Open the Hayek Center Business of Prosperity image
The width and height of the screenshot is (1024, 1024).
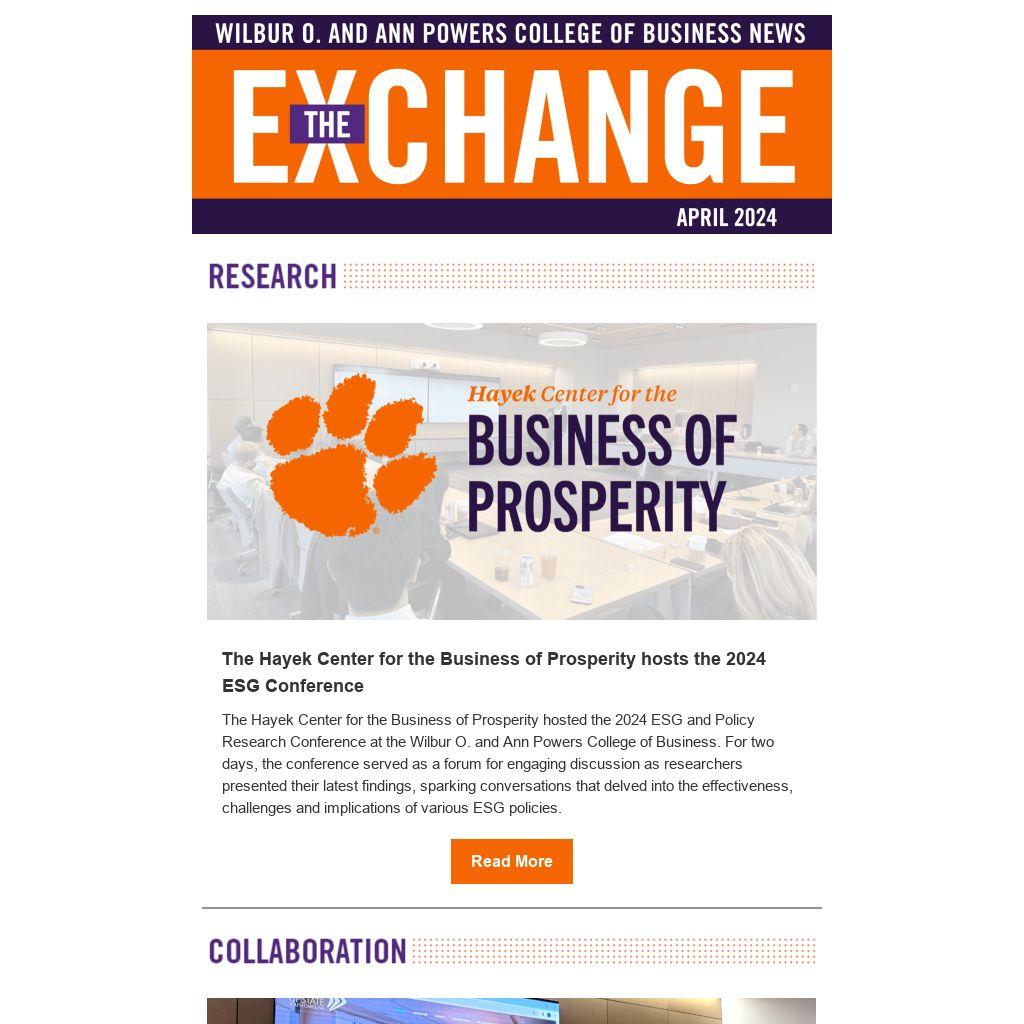coord(511,471)
